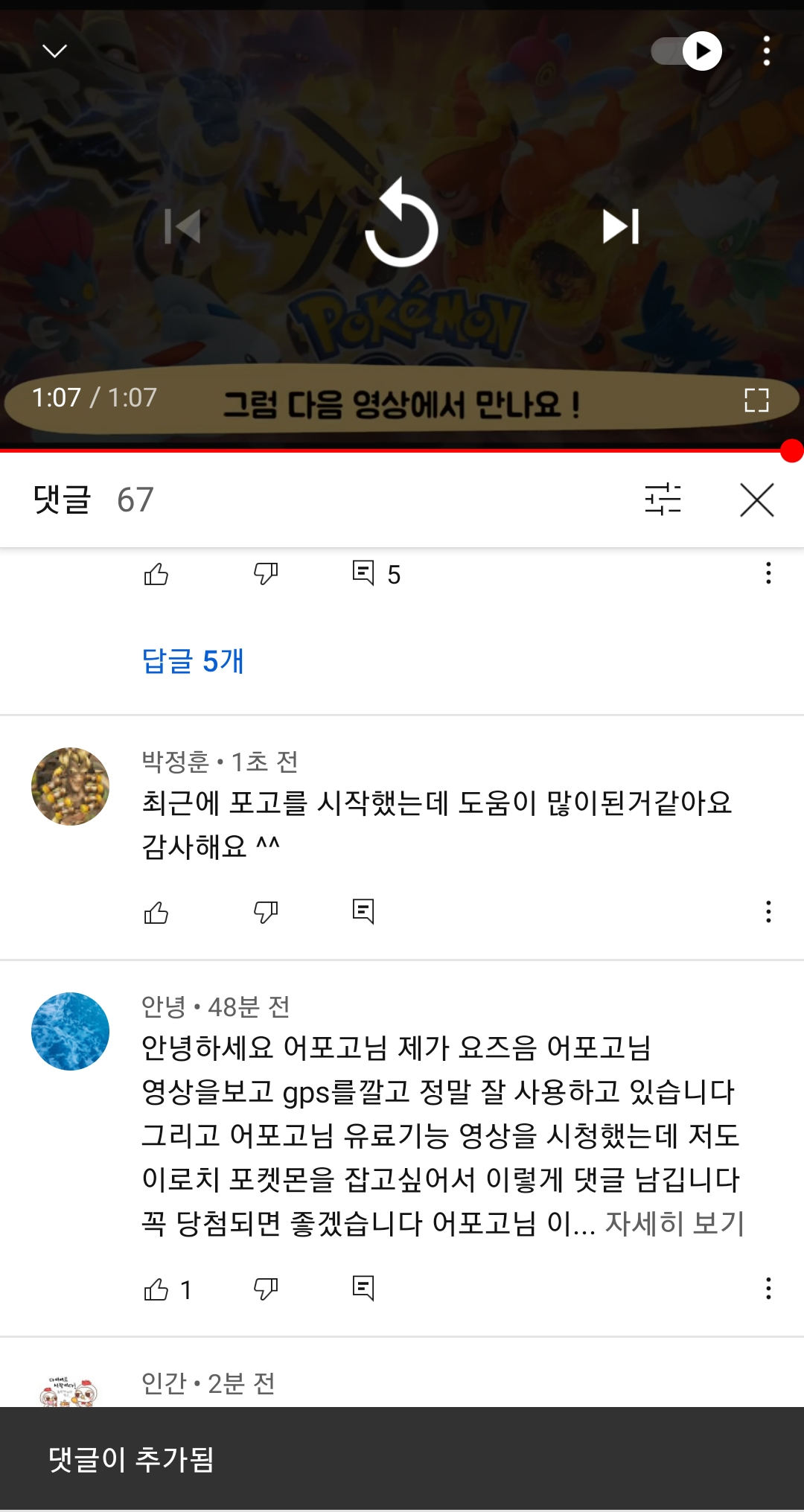The height and width of the screenshot is (1512, 804).
Task: Dislike 박정훈's comment
Action: (266, 912)
